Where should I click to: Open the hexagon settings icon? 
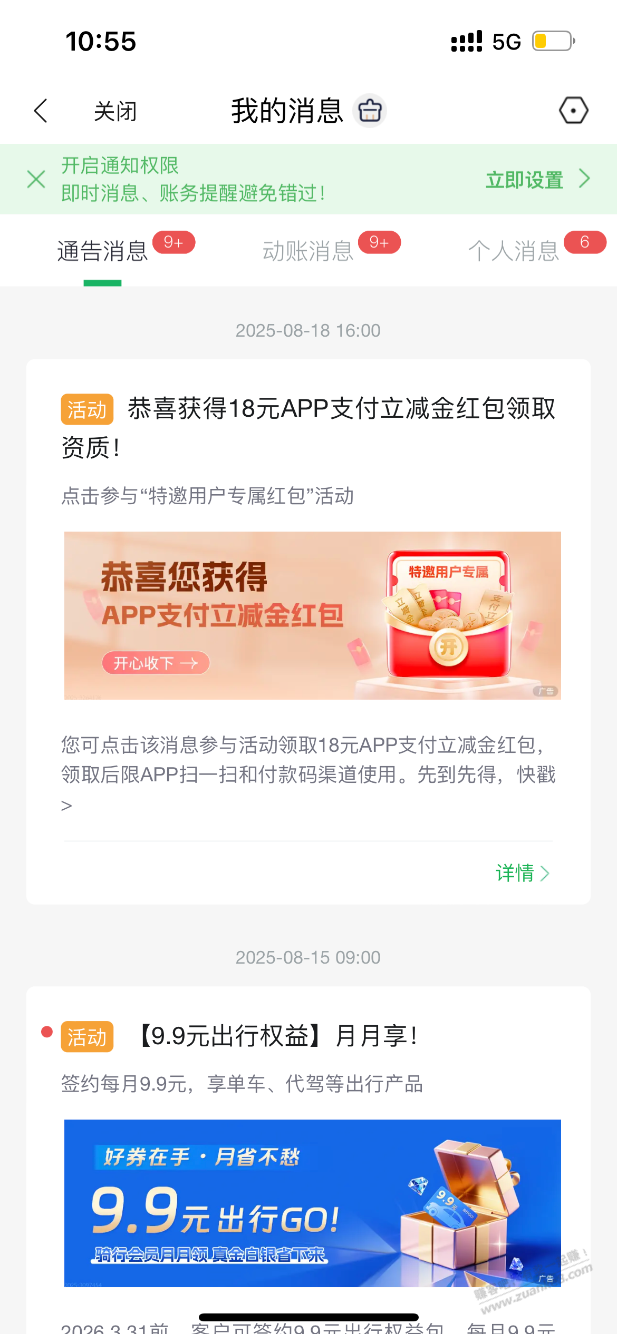click(x=573, y=111)
